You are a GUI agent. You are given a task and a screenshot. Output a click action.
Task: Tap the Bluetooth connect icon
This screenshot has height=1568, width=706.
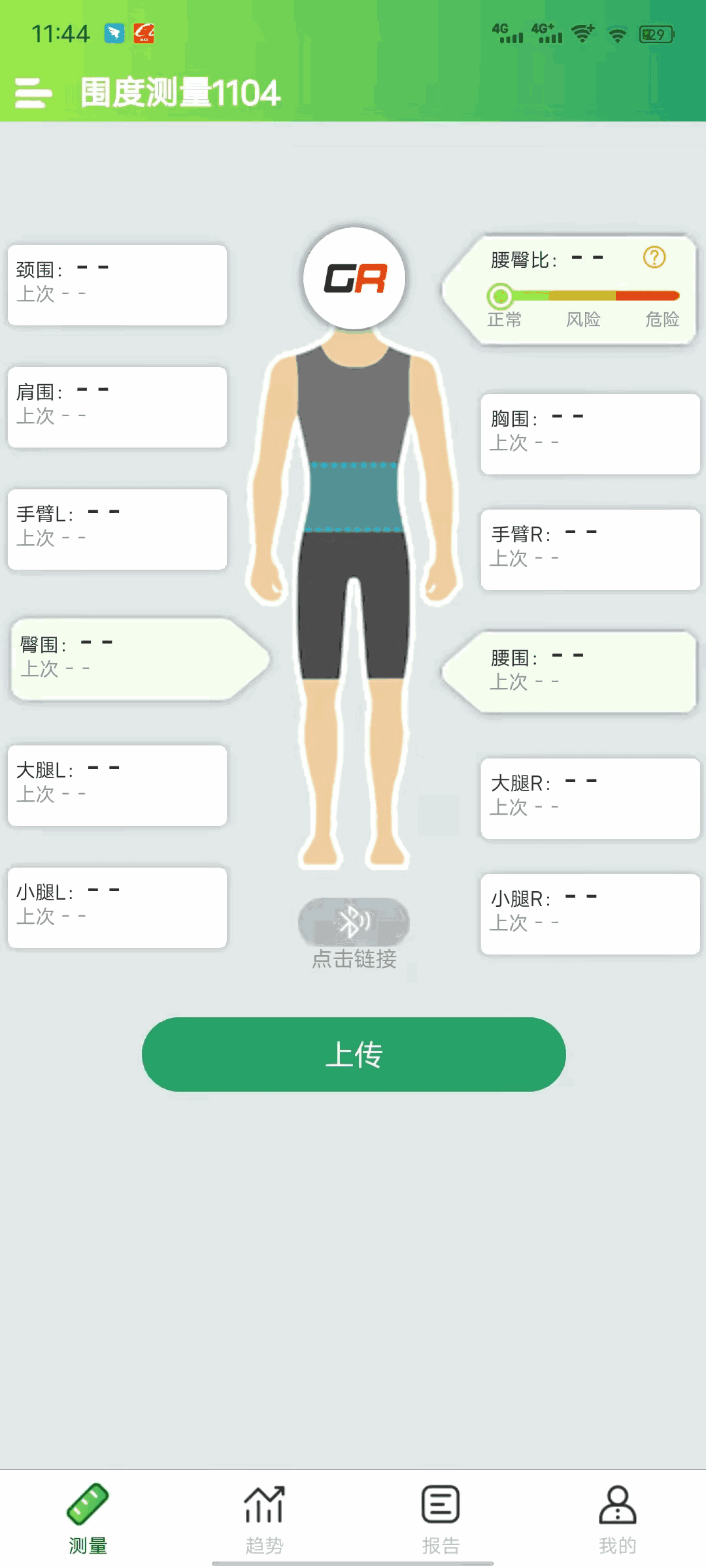point(353,923)
